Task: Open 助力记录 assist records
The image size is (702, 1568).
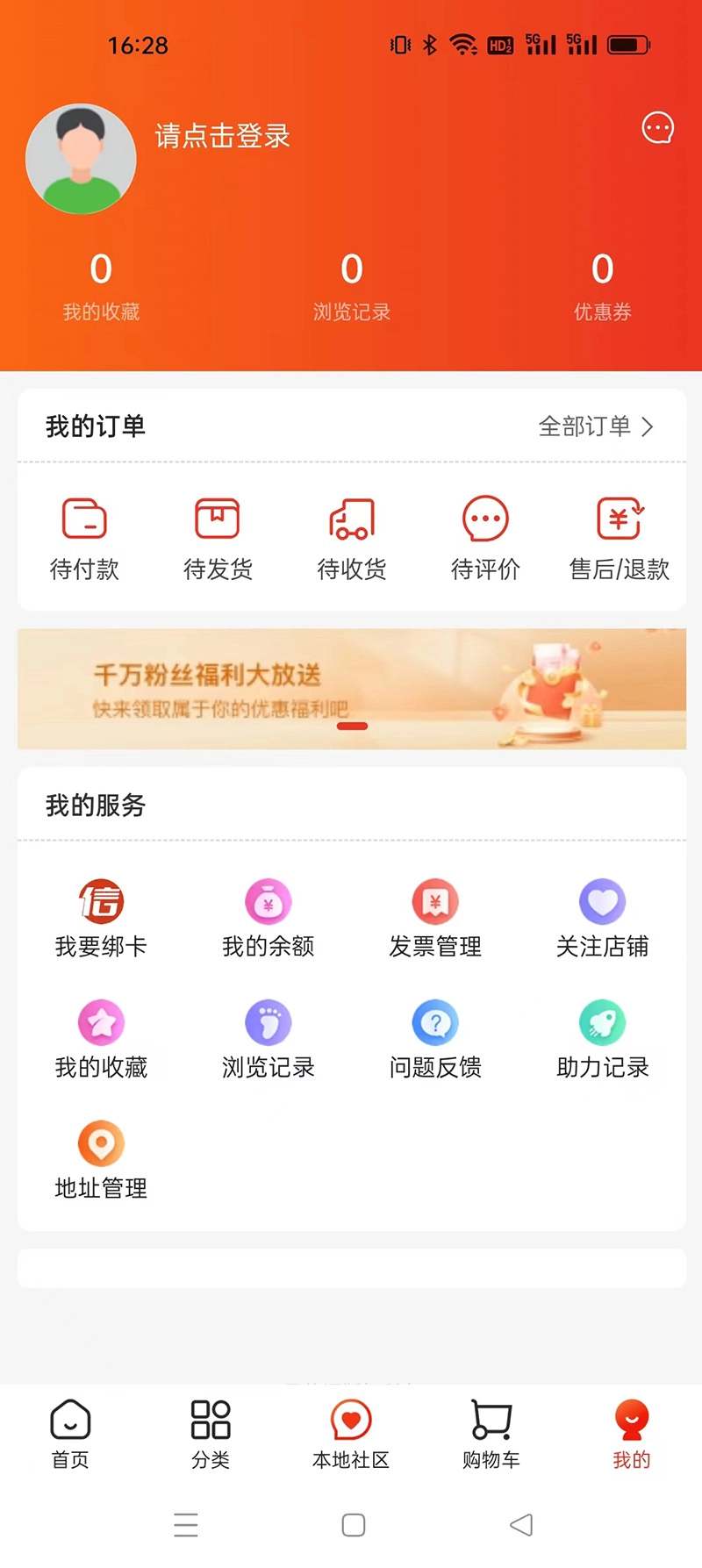Action: (602, 1039)
